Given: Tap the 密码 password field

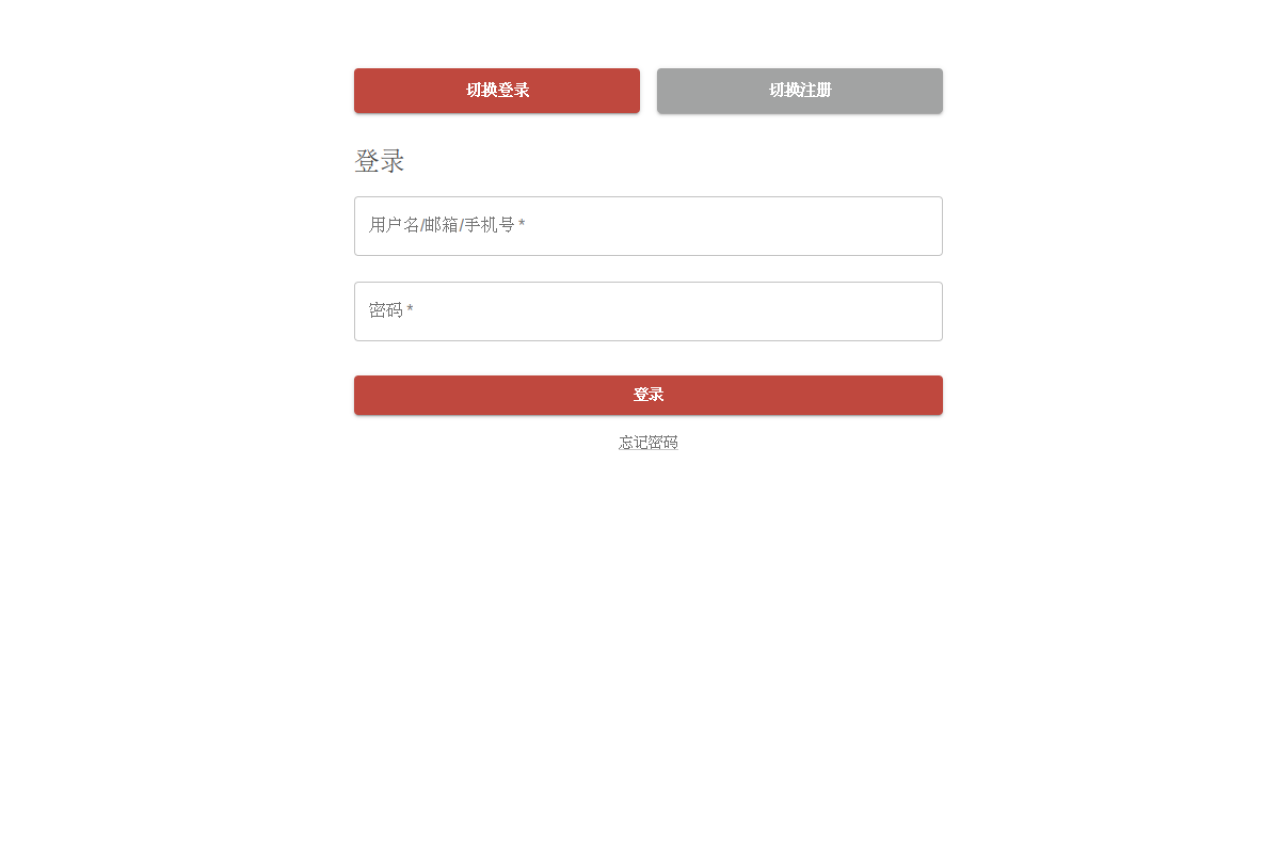Looking at the screenshot, I should (648, 311).
